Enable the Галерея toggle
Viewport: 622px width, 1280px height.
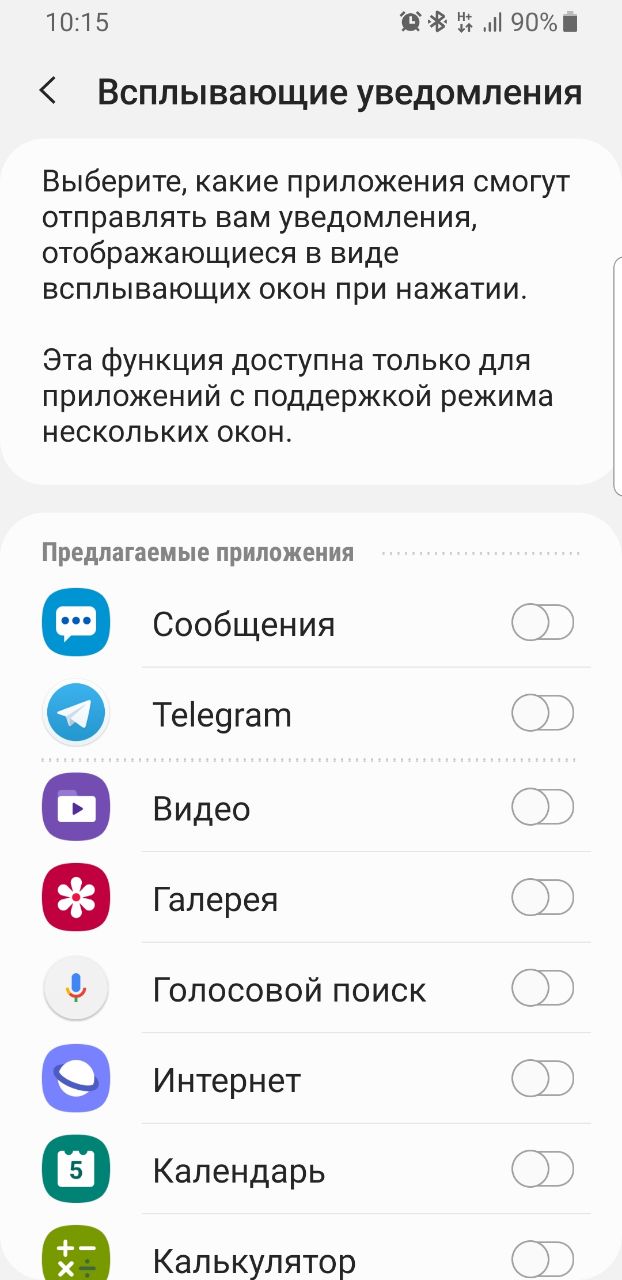542,898
